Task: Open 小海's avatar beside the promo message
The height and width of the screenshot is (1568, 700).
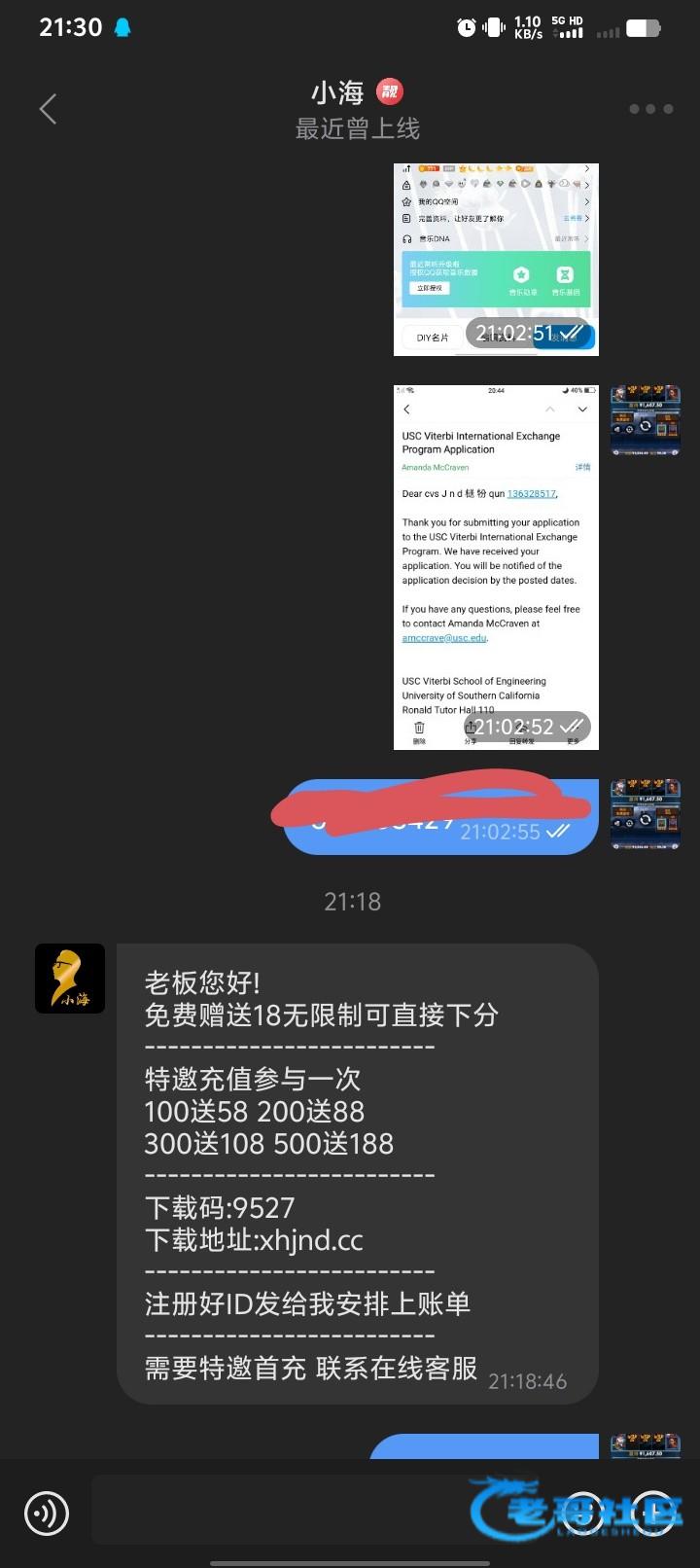Action: 70,979
